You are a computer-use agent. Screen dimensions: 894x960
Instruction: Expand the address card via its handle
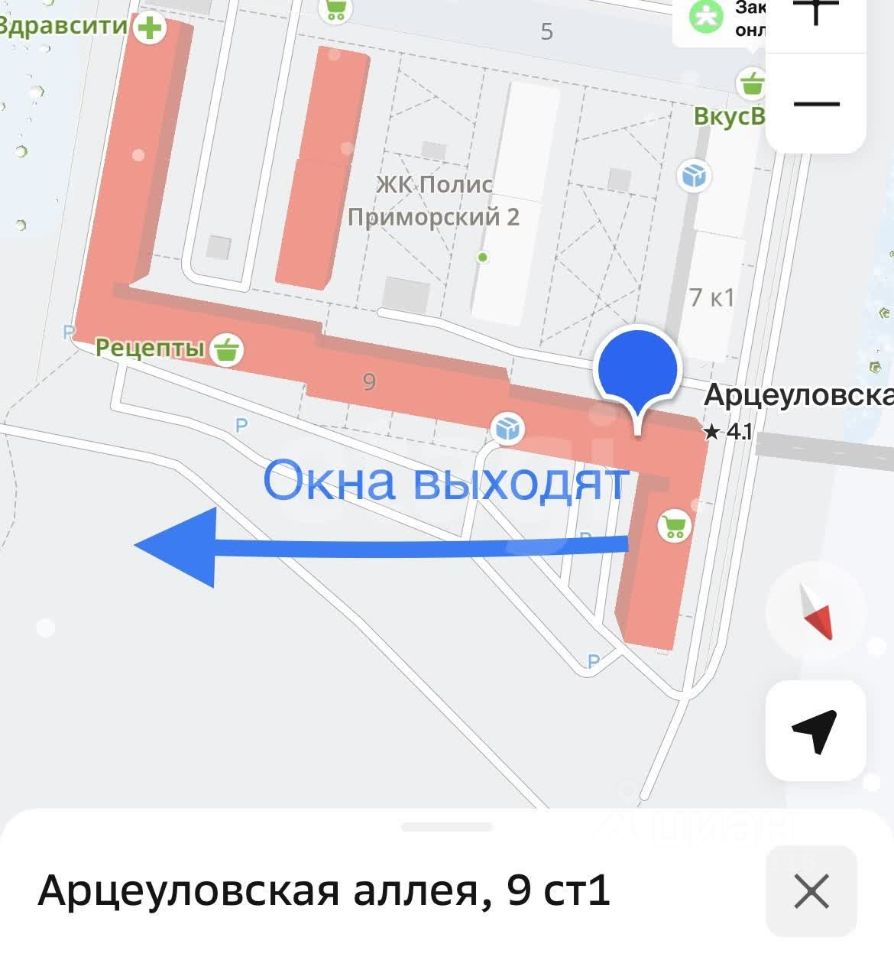(447, 827)
